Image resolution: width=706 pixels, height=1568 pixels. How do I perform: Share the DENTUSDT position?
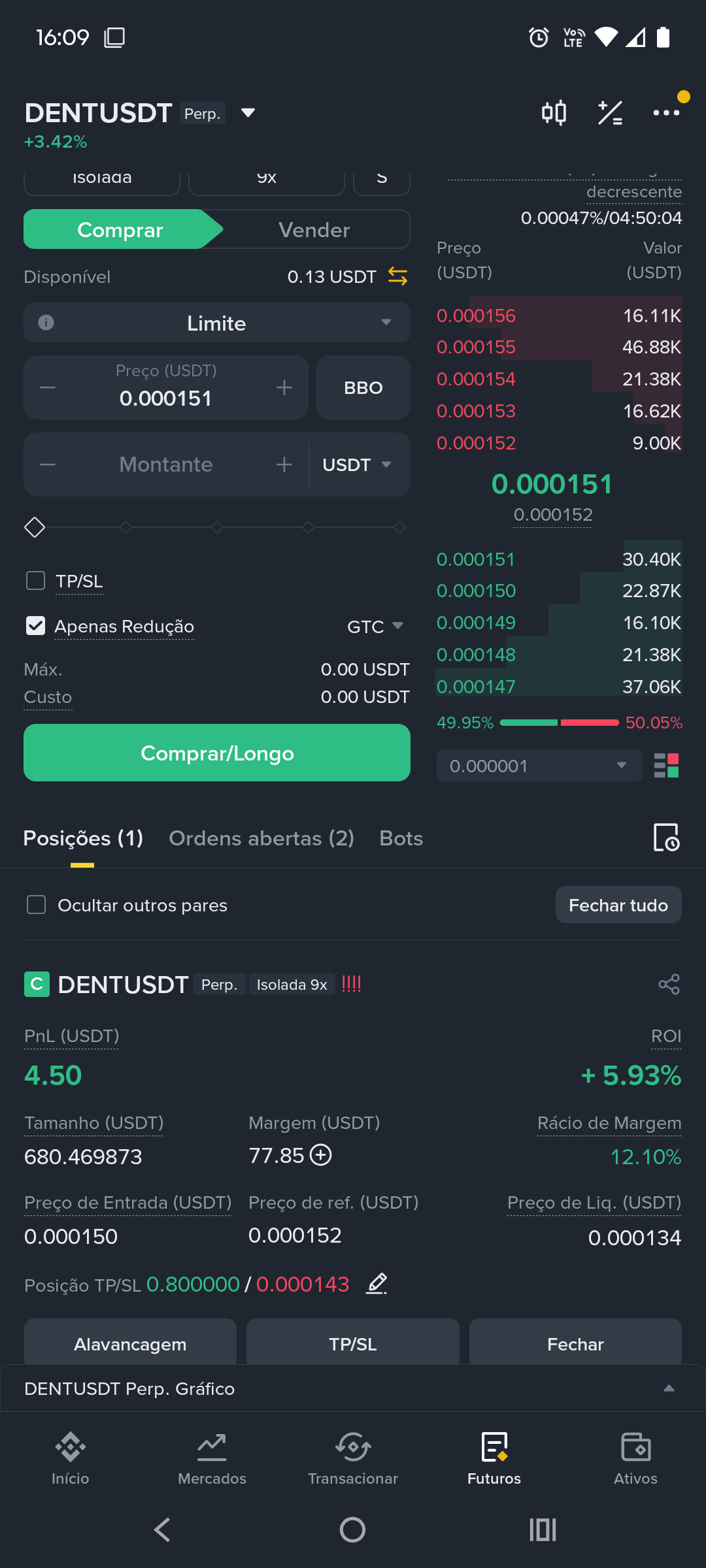coord(669,984)
